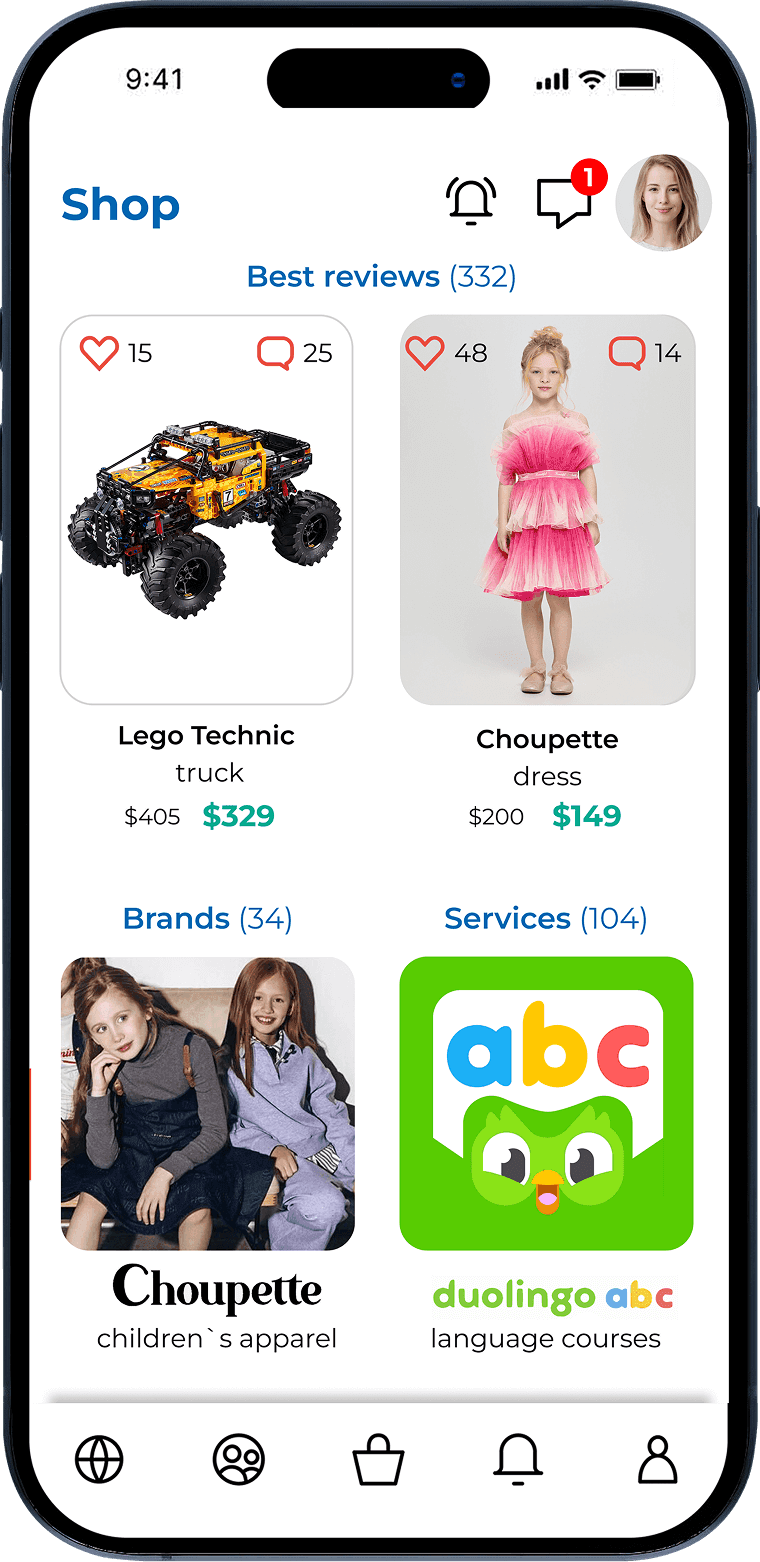View all Brands (34)
Viewport: 760px width, 1562px height.
coord(207,918)
